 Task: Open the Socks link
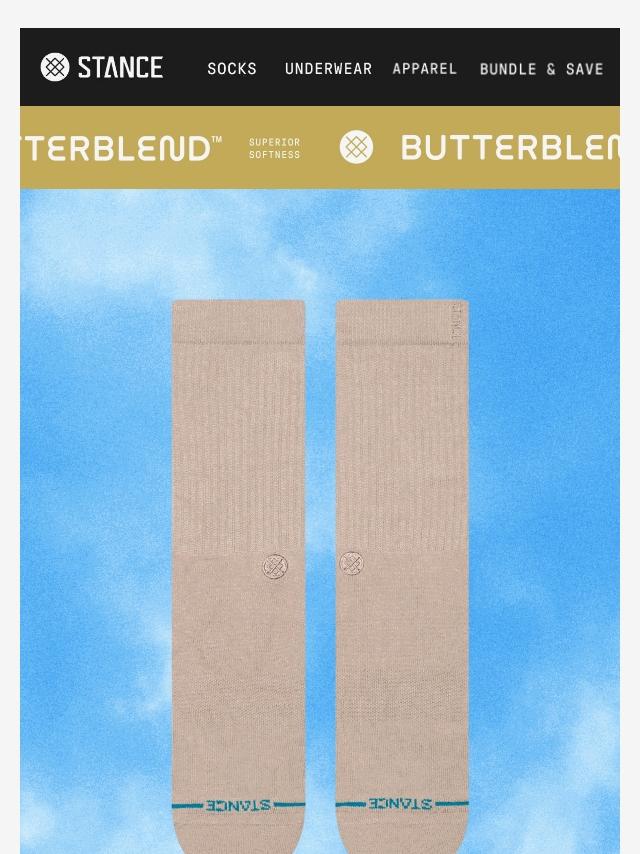(x=232, y=69)
